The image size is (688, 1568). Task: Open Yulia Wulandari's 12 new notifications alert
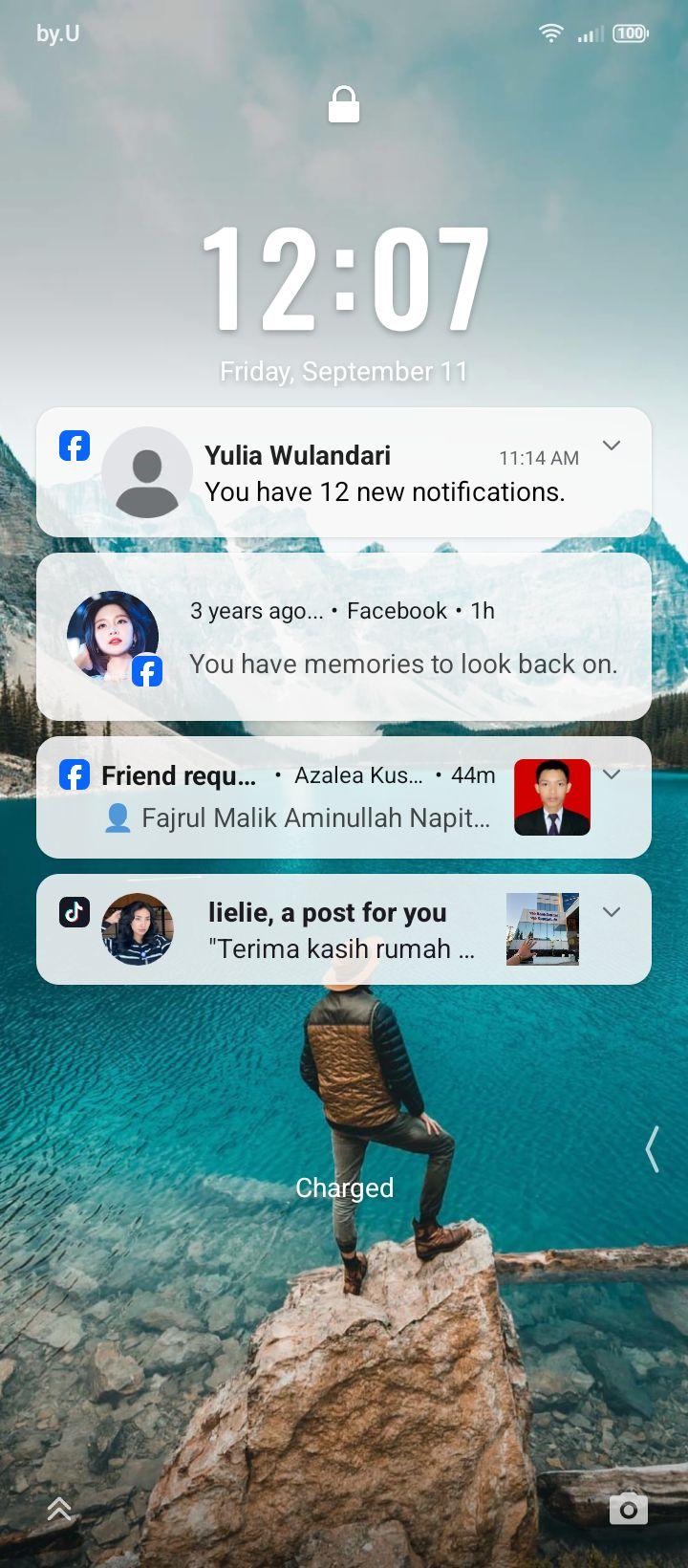pos(344,472)
